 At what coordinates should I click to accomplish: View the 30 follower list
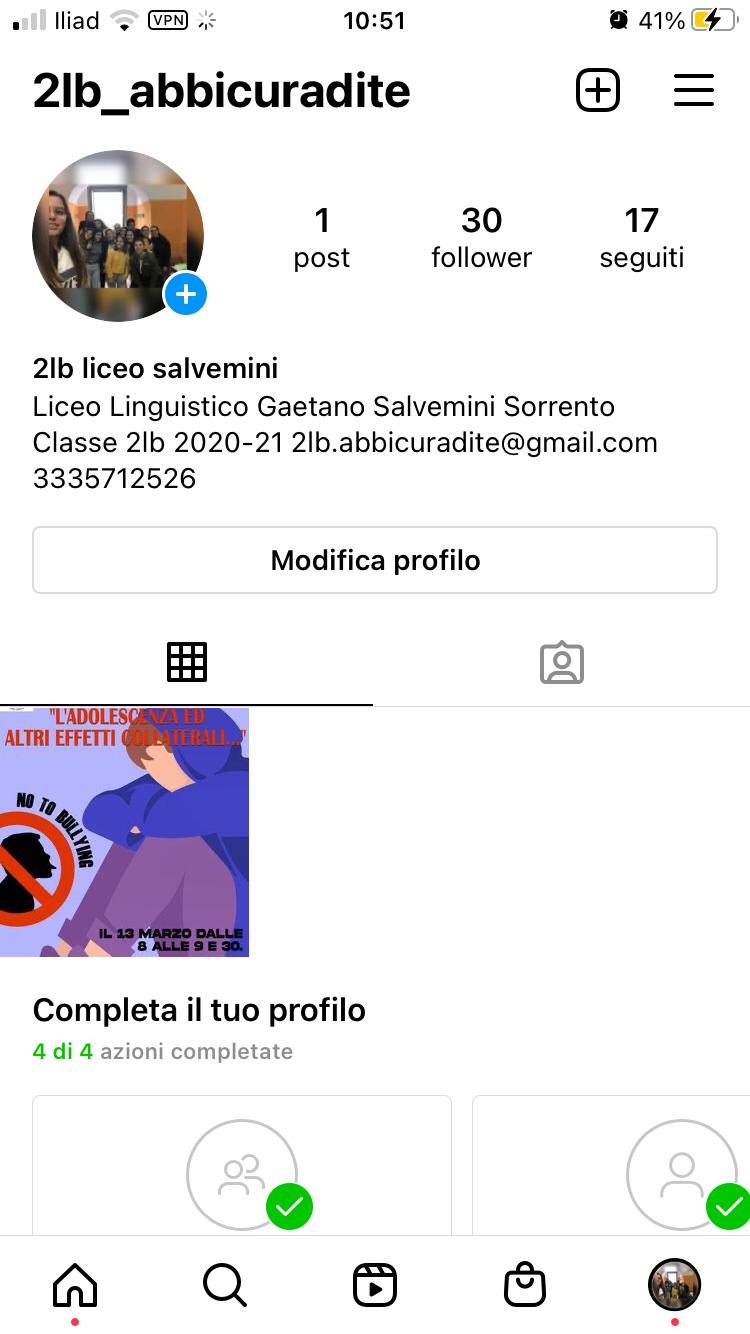tap(481, 237)
